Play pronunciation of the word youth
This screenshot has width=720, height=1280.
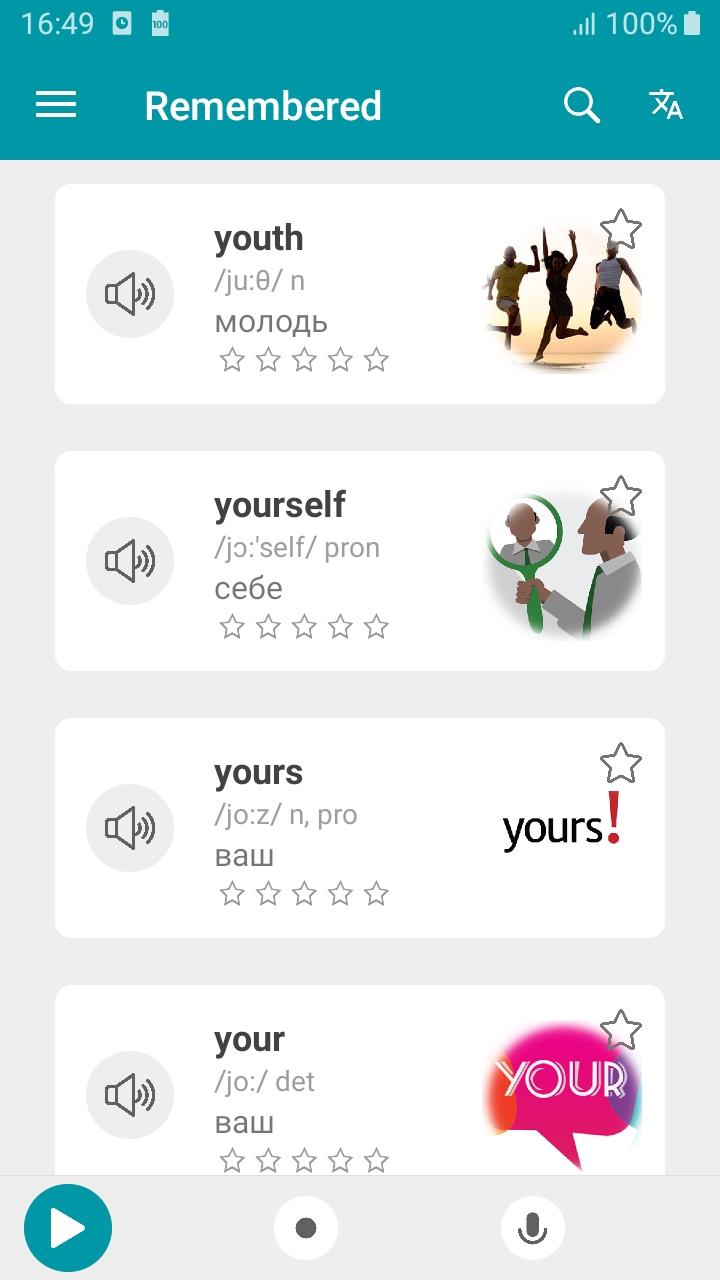[x=130, y=294]
